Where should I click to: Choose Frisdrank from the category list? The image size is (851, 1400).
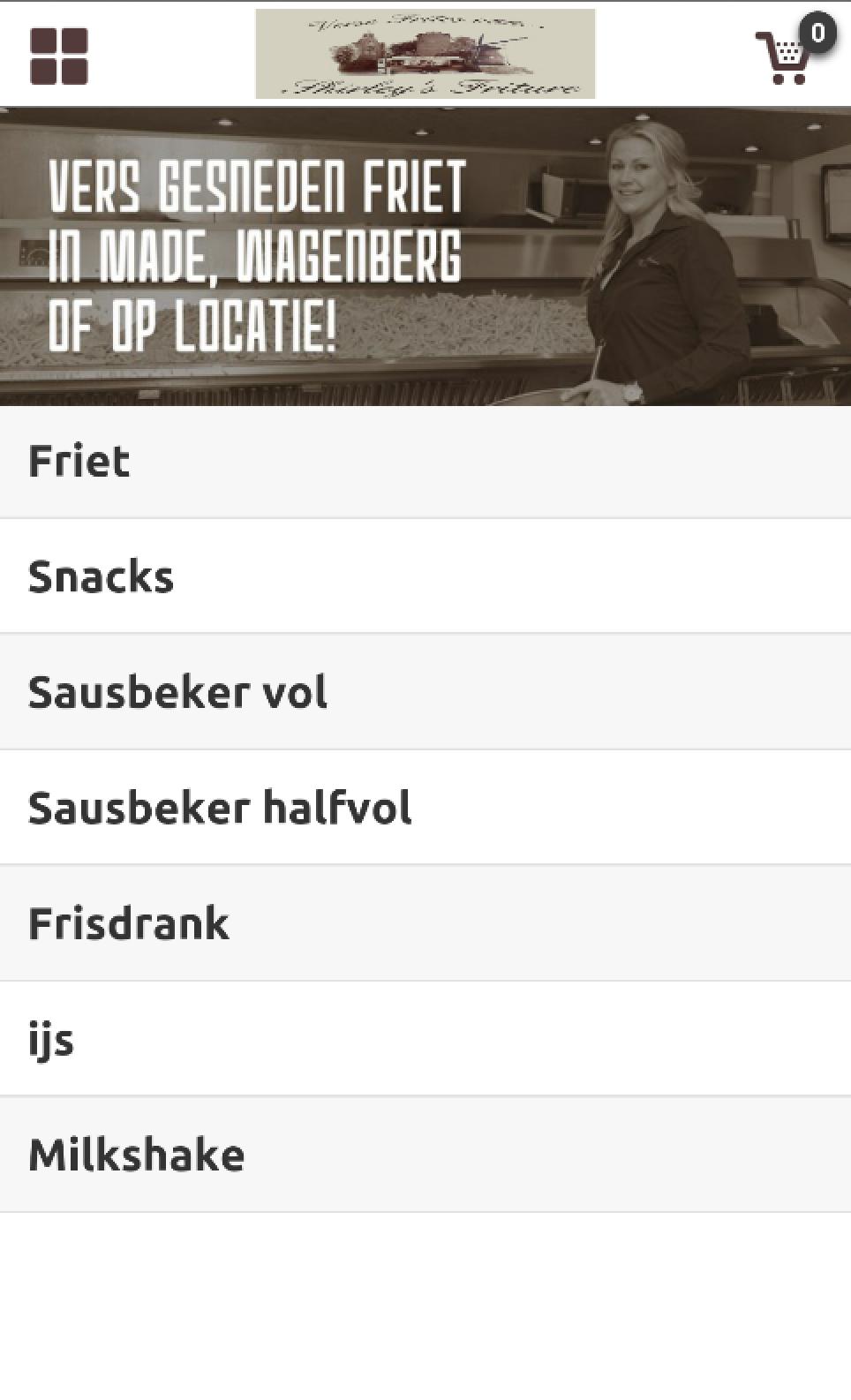point(425,923)
